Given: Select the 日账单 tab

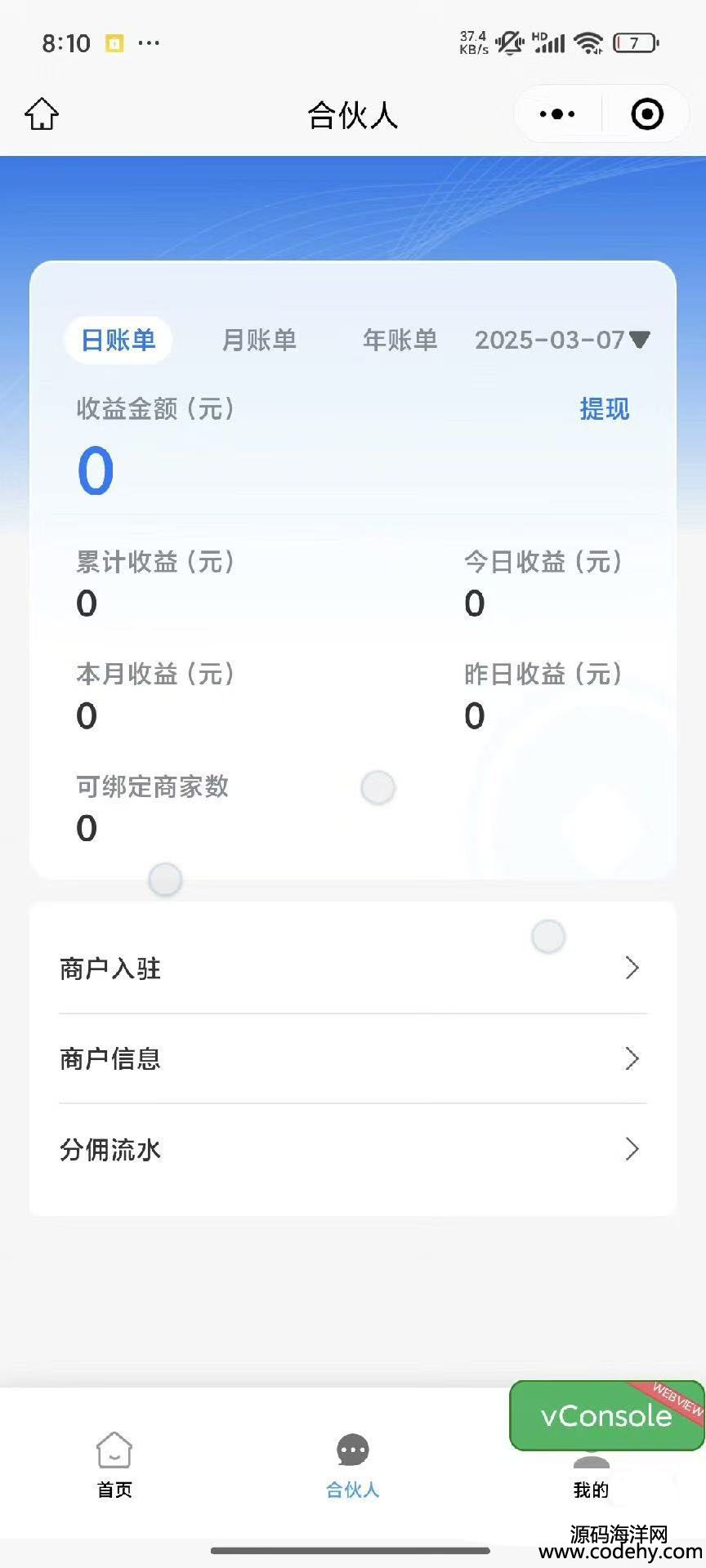Looking at the screenshot, I should 118,340.
